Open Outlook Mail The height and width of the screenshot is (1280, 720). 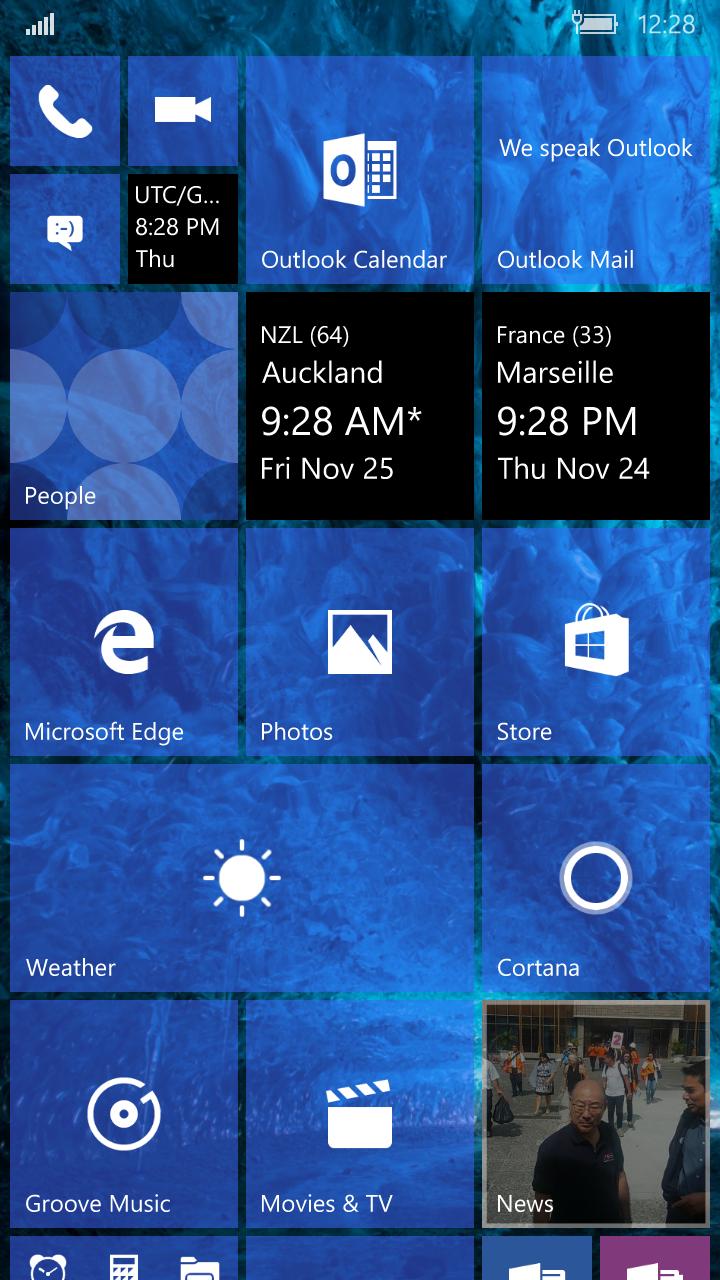596,170
